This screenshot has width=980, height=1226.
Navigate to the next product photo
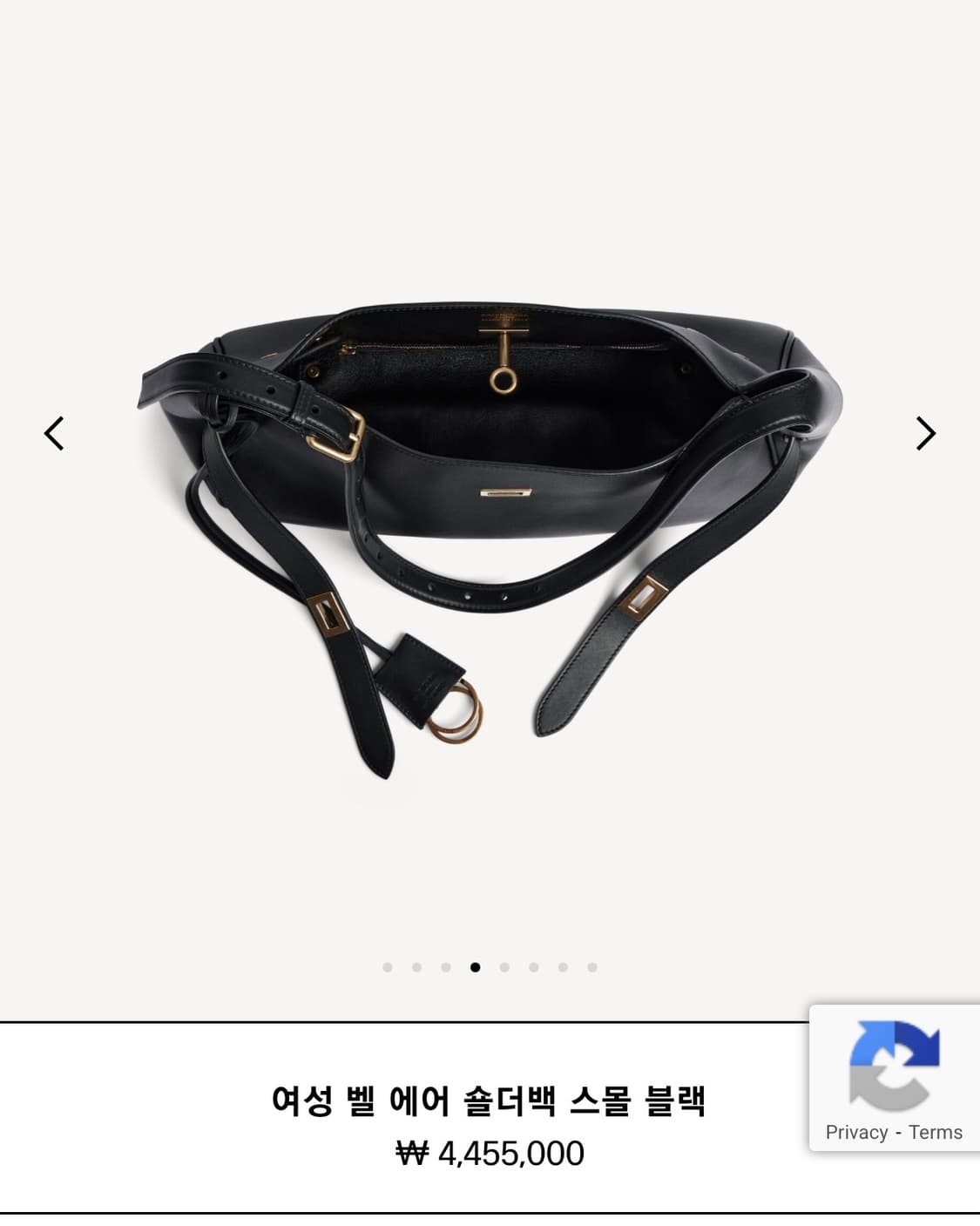pyautogui.click(x=926, y=432)
